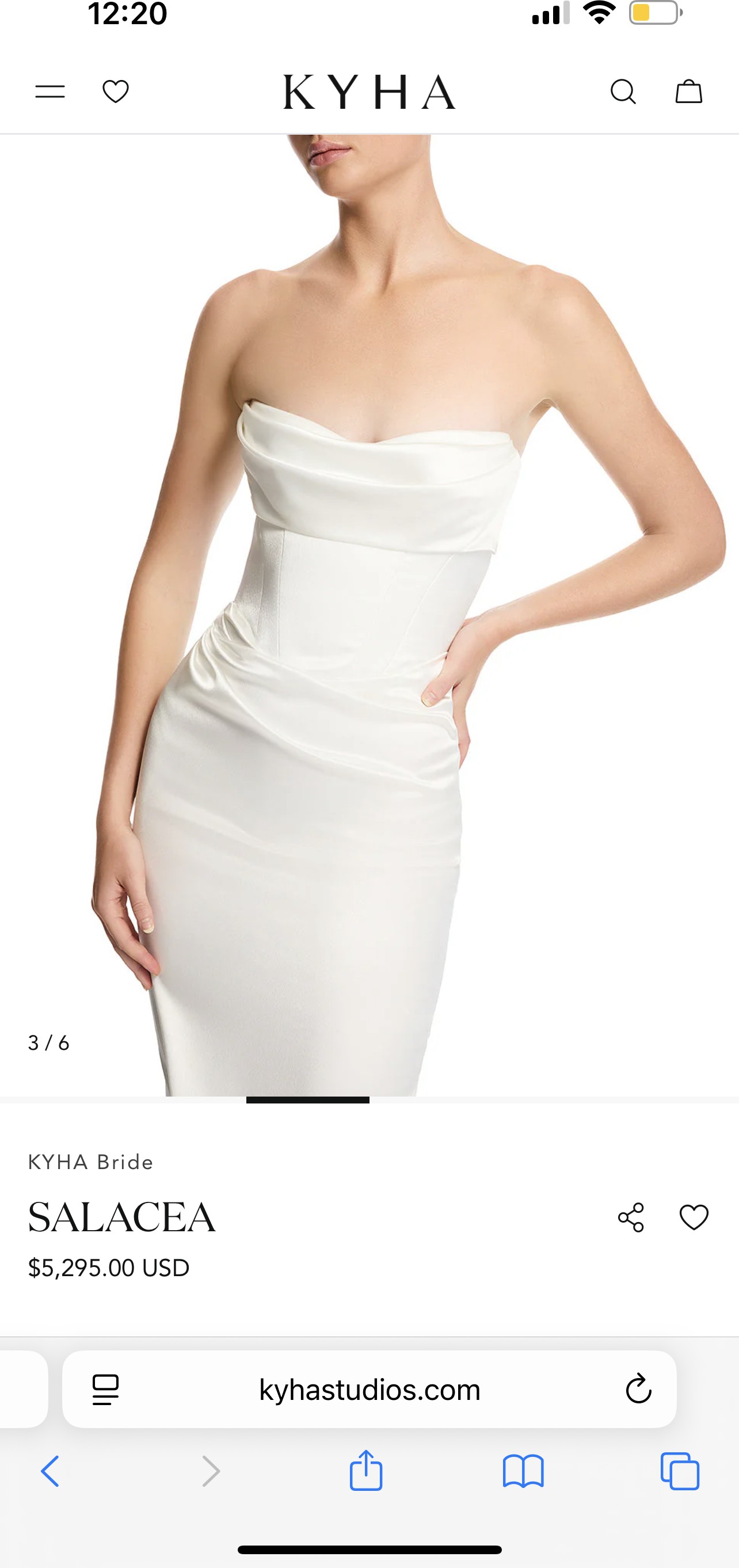
Task: Show all open Safari tabs
Action: [679, 1472]
